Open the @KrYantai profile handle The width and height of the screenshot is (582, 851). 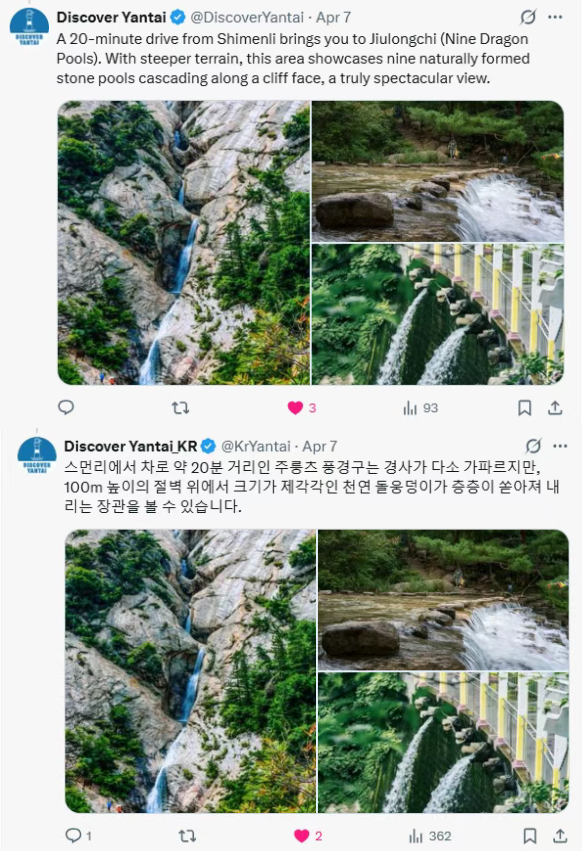point(255,446)
